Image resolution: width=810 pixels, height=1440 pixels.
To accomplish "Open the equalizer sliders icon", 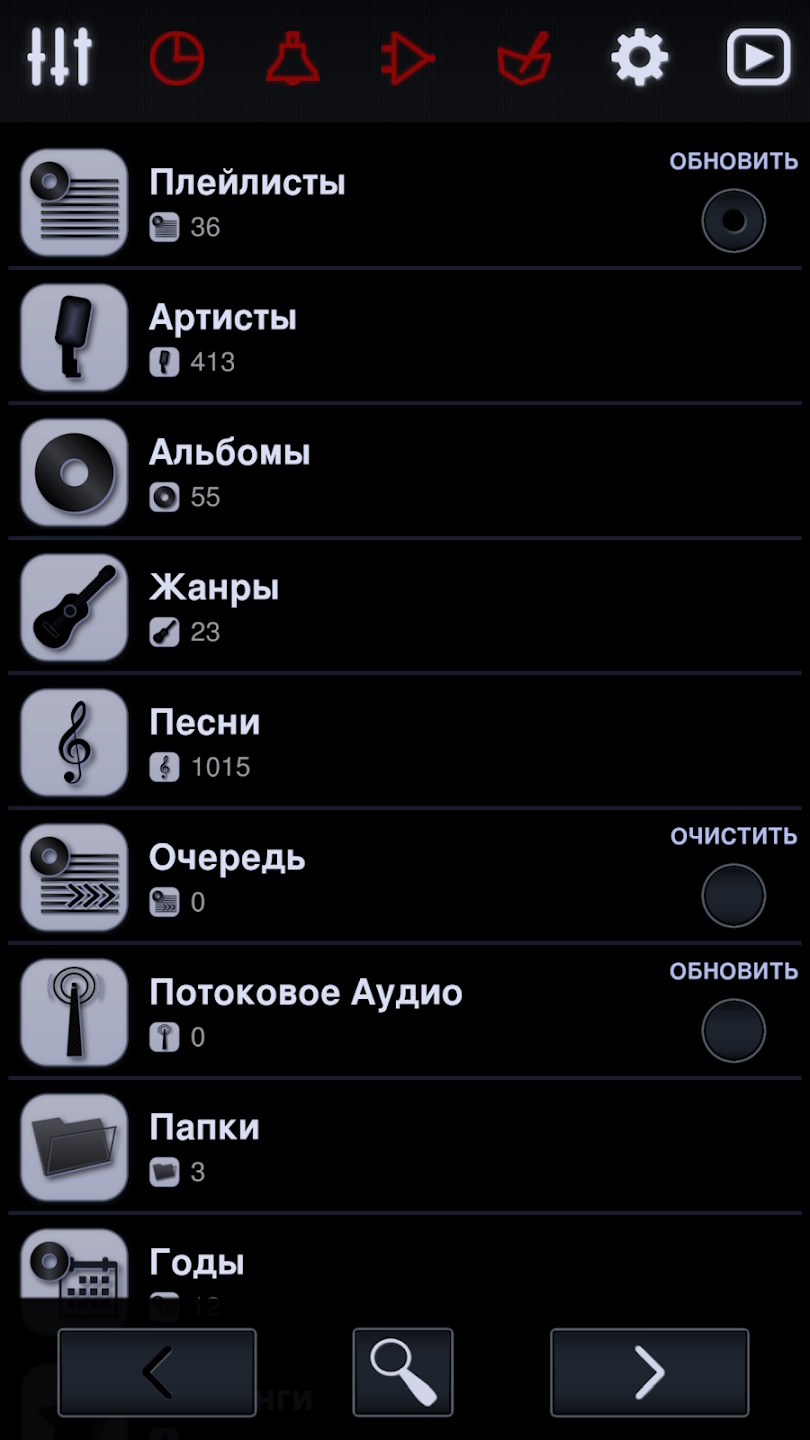I will [x=60, y=57].
